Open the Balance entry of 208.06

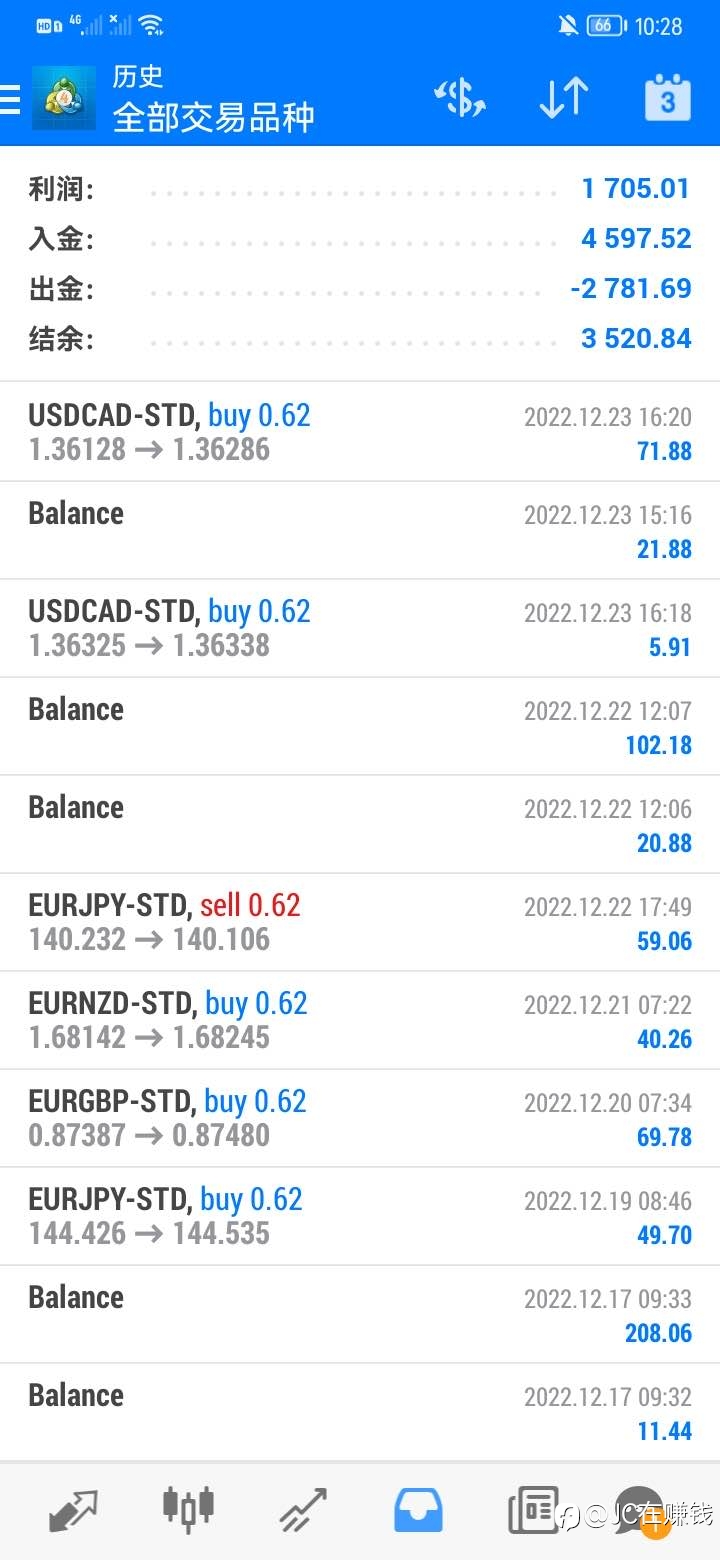(x=360, y=1314)
